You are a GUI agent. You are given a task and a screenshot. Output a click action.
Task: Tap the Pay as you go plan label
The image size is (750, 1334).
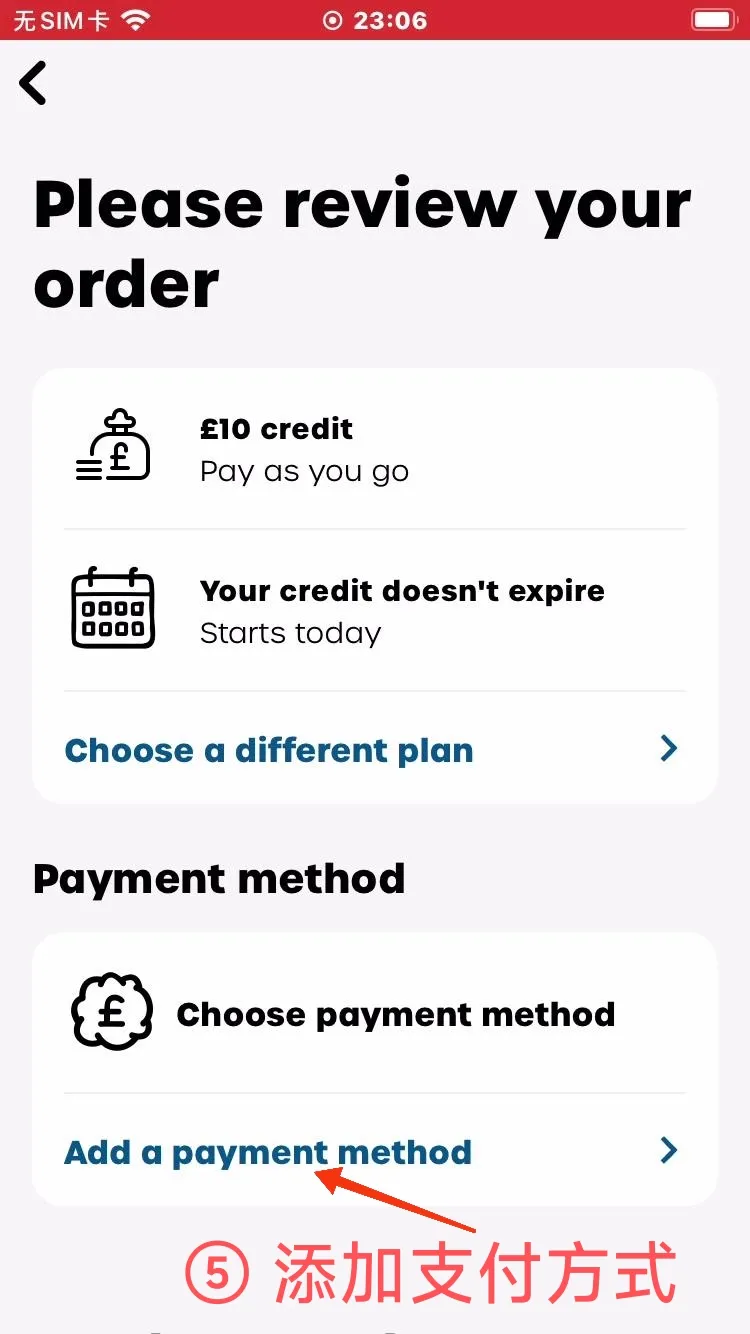[304, 471]
